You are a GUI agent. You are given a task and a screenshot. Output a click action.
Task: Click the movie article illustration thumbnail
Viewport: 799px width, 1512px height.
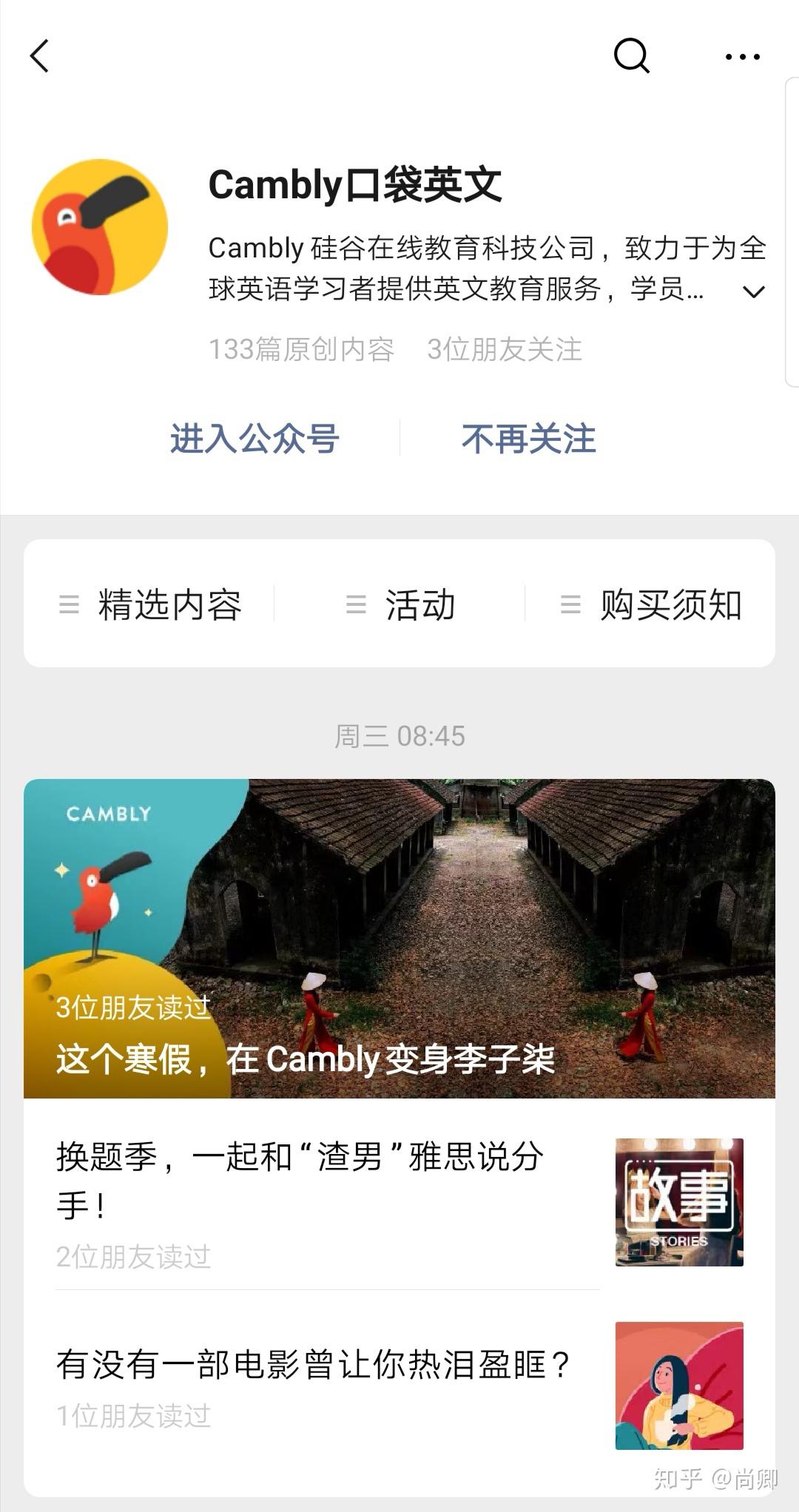[x=679, y=1387]
